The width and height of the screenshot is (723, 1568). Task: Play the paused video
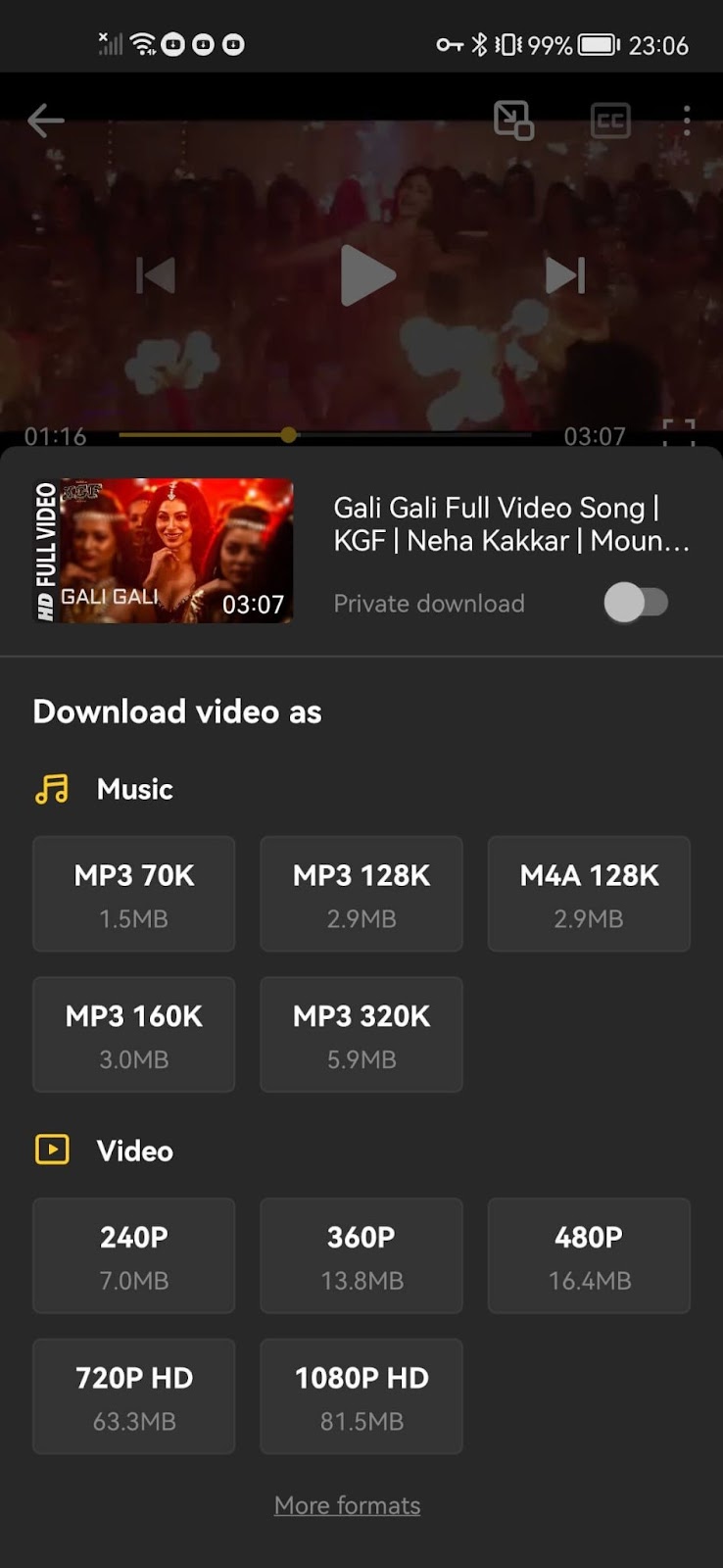[367, 275]
